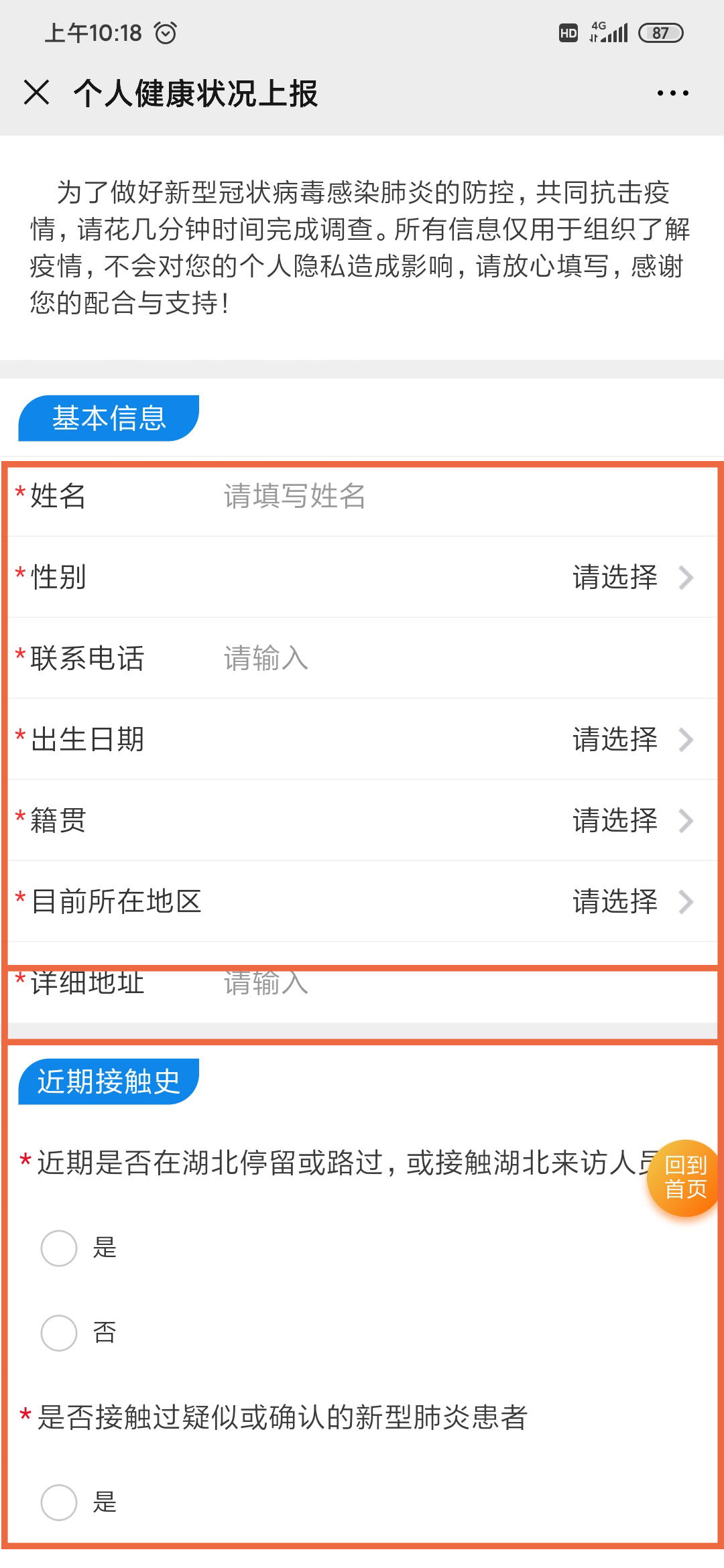The height and width of the screenshot is (1568, 724).
Task: Select 是 for 湖北 contact question
Action: point(59,1246)
